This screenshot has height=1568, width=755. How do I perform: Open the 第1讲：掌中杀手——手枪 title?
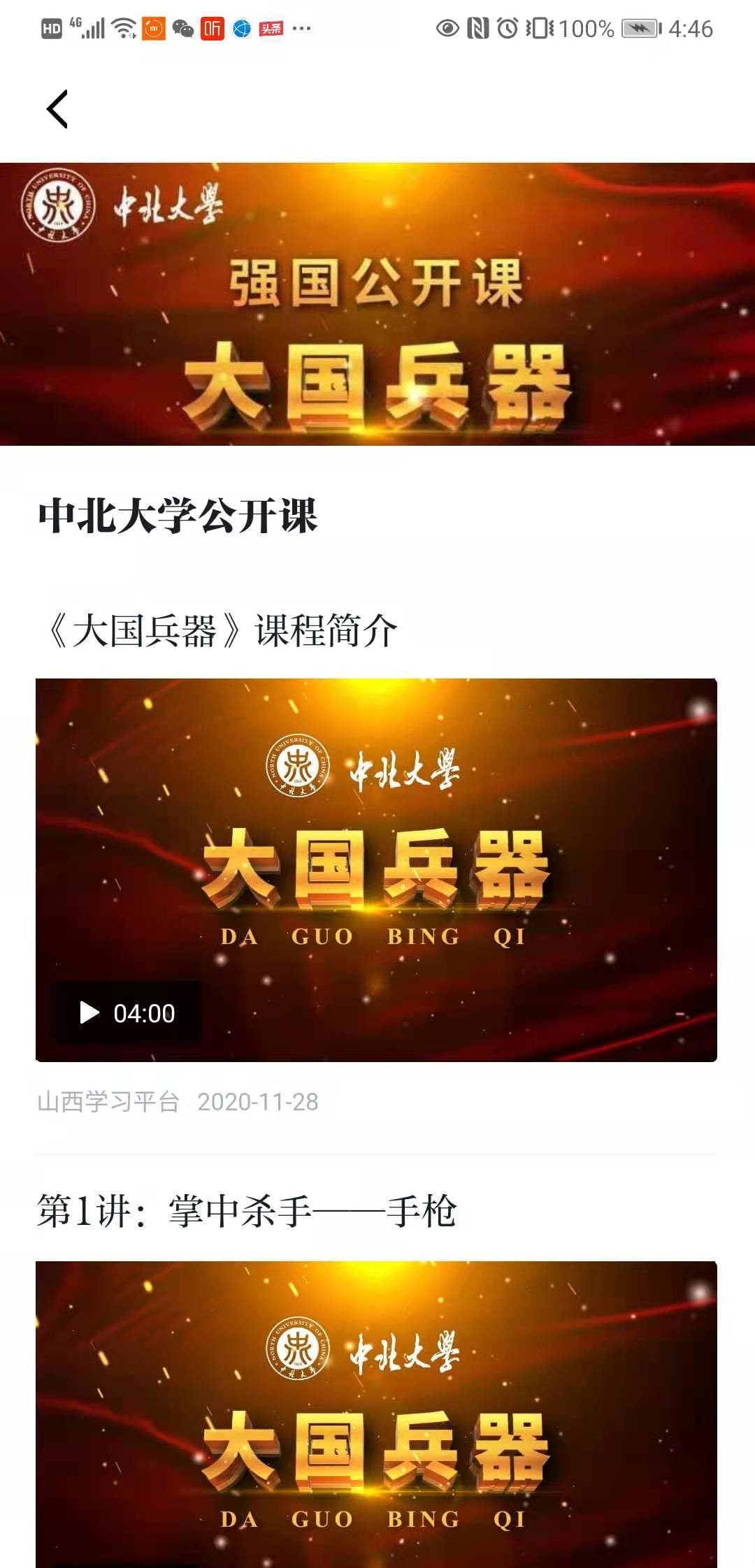(246, 1212)
